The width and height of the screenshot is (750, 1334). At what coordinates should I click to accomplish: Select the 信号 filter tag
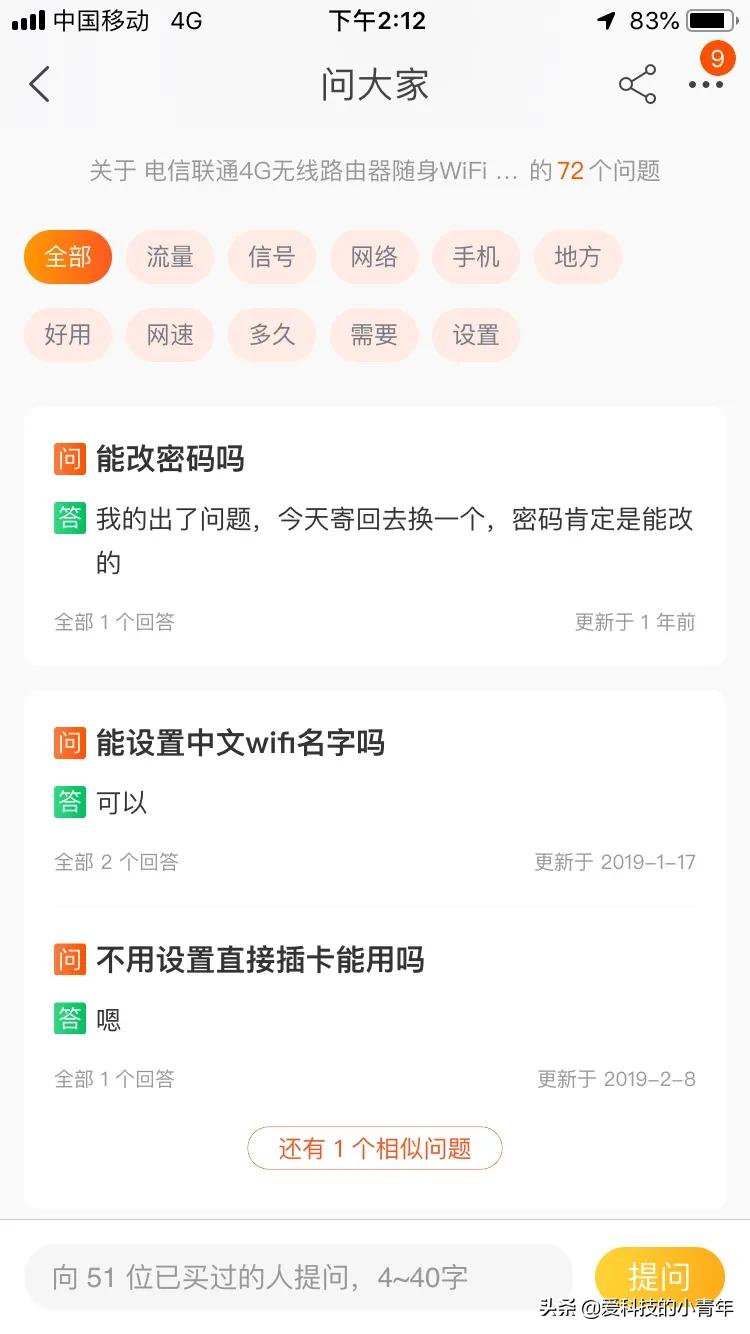(272, 257)
